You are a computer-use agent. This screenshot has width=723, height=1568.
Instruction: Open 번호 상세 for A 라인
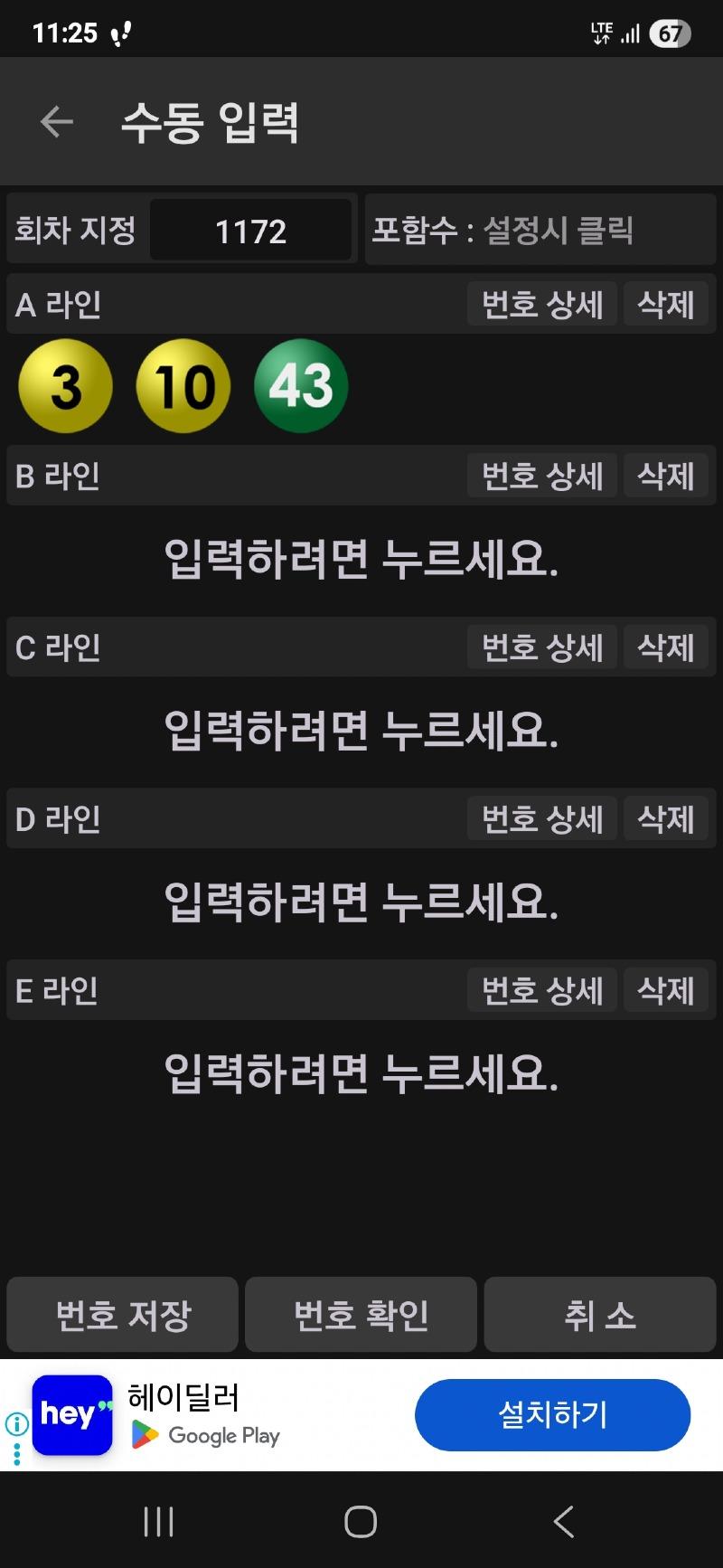coord(541,304)
